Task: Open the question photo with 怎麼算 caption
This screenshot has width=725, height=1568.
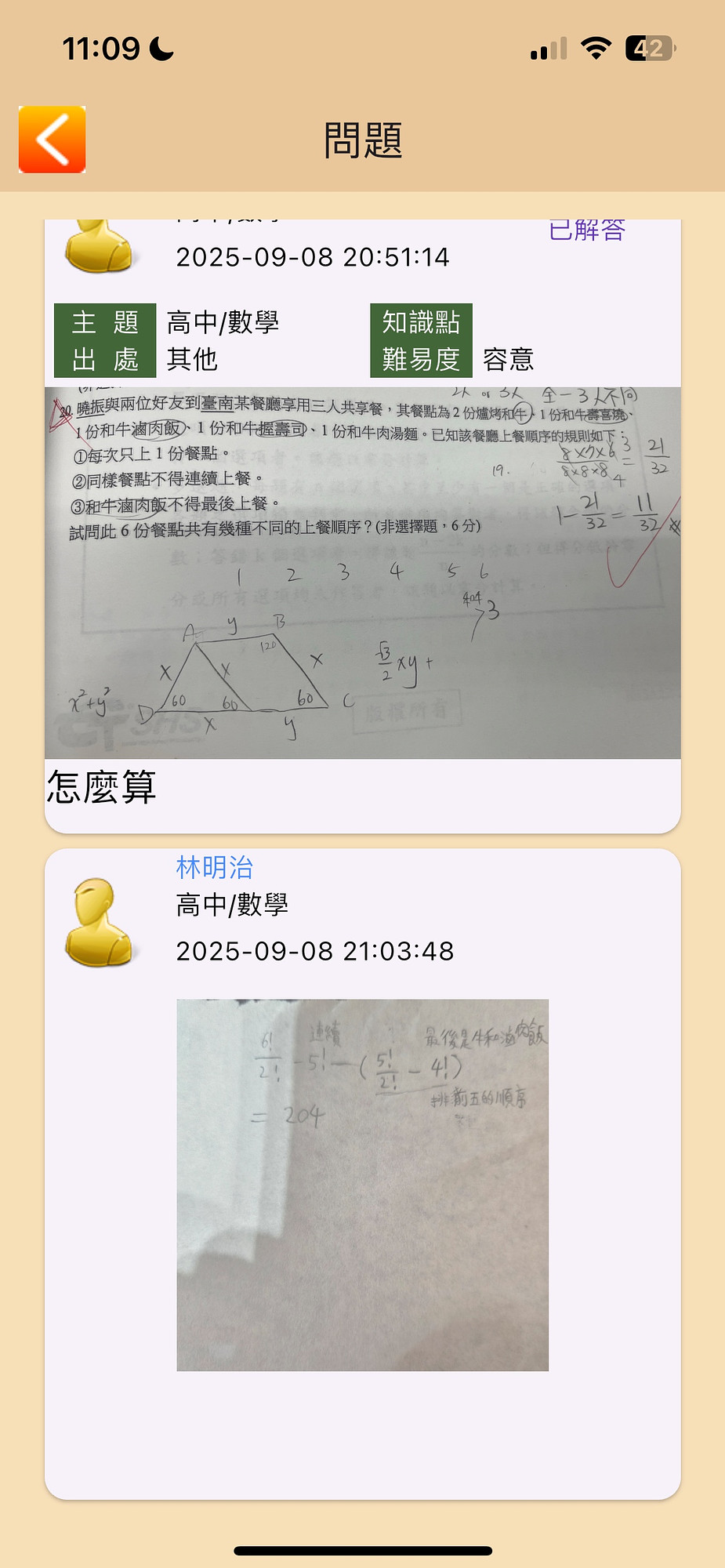Action: click(x=362, y=572)
